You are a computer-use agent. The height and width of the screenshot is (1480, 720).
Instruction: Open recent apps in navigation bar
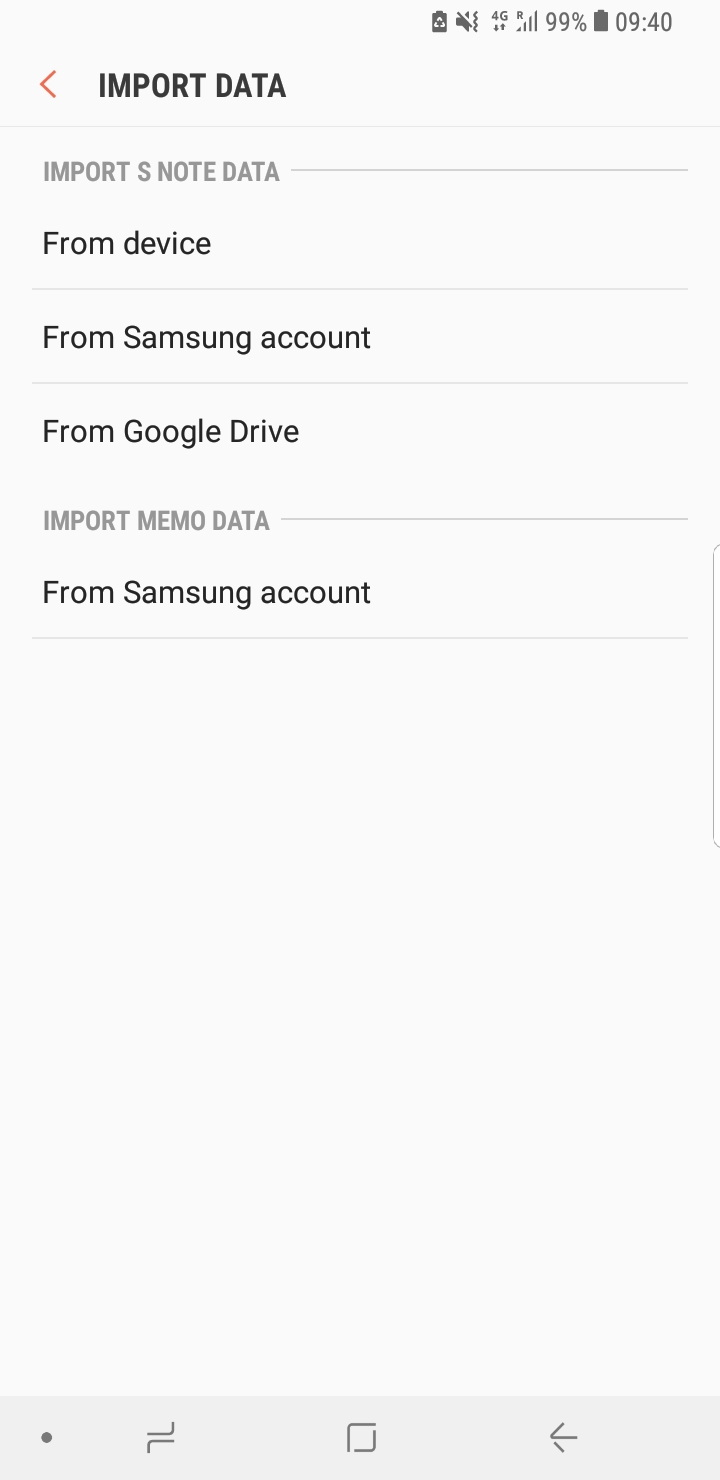click(160, 1438)
